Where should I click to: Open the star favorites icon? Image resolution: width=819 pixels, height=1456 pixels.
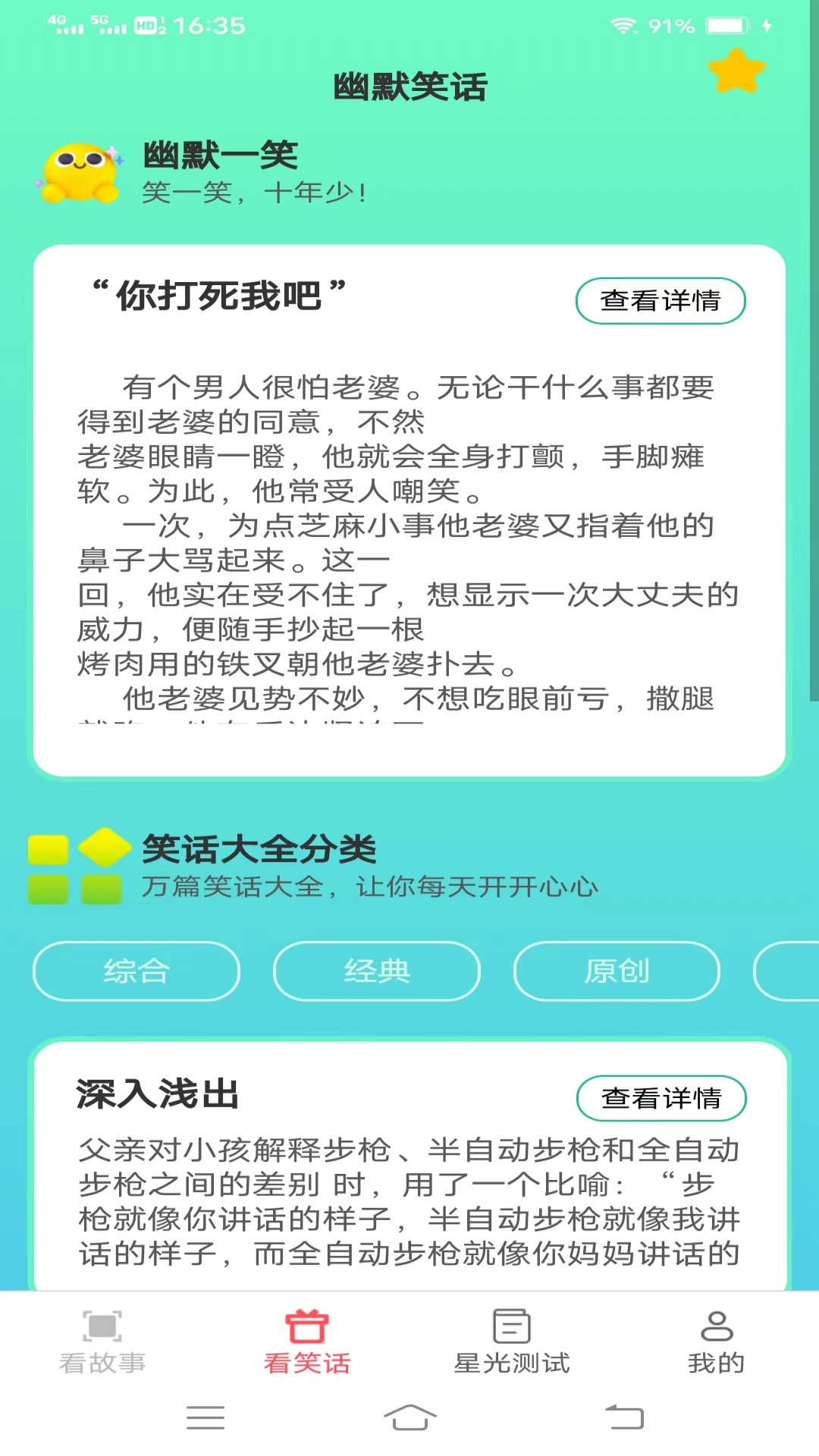[x=736, y=71]
